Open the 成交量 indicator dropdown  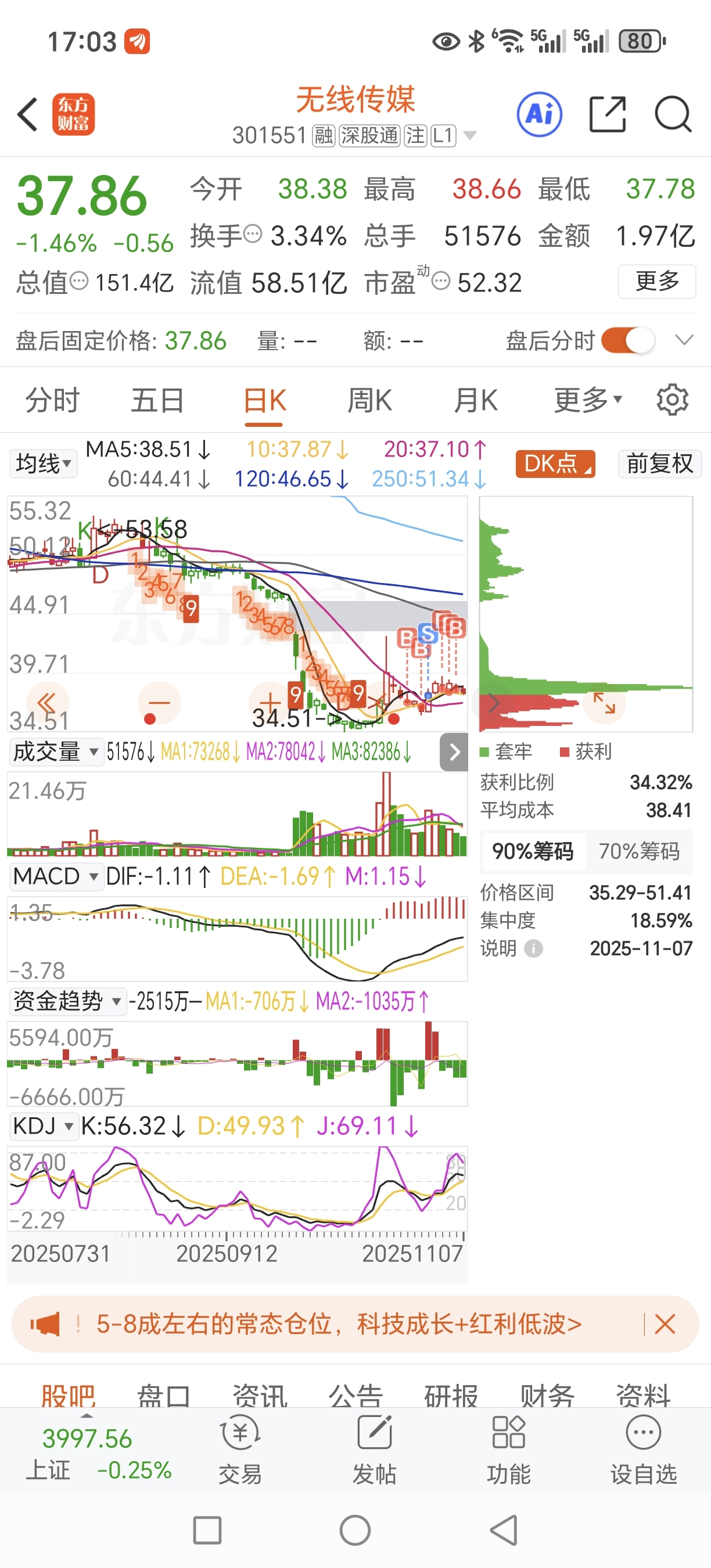click(55, 751)
